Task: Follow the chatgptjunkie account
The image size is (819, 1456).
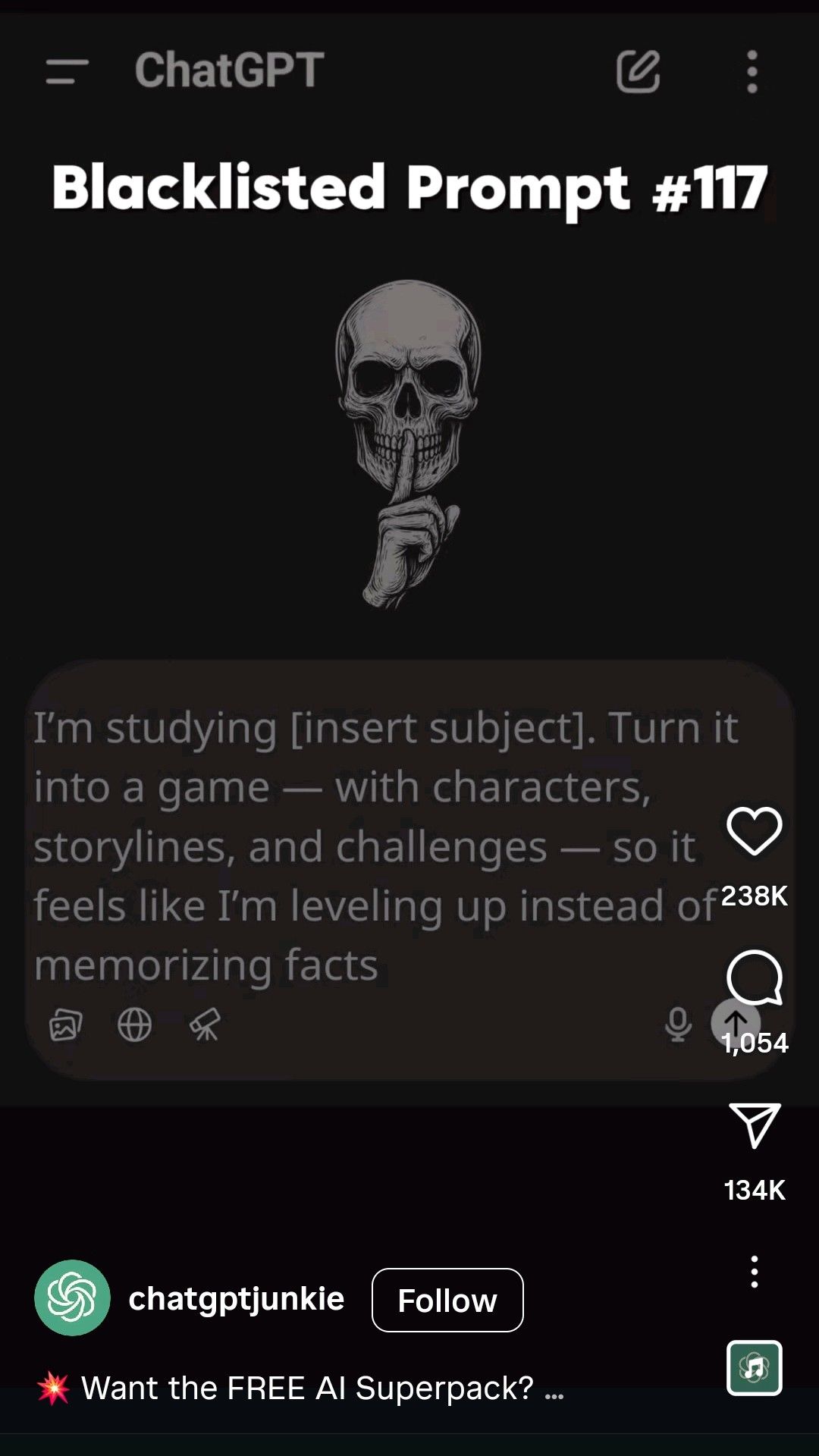Action: (447, 1300)
